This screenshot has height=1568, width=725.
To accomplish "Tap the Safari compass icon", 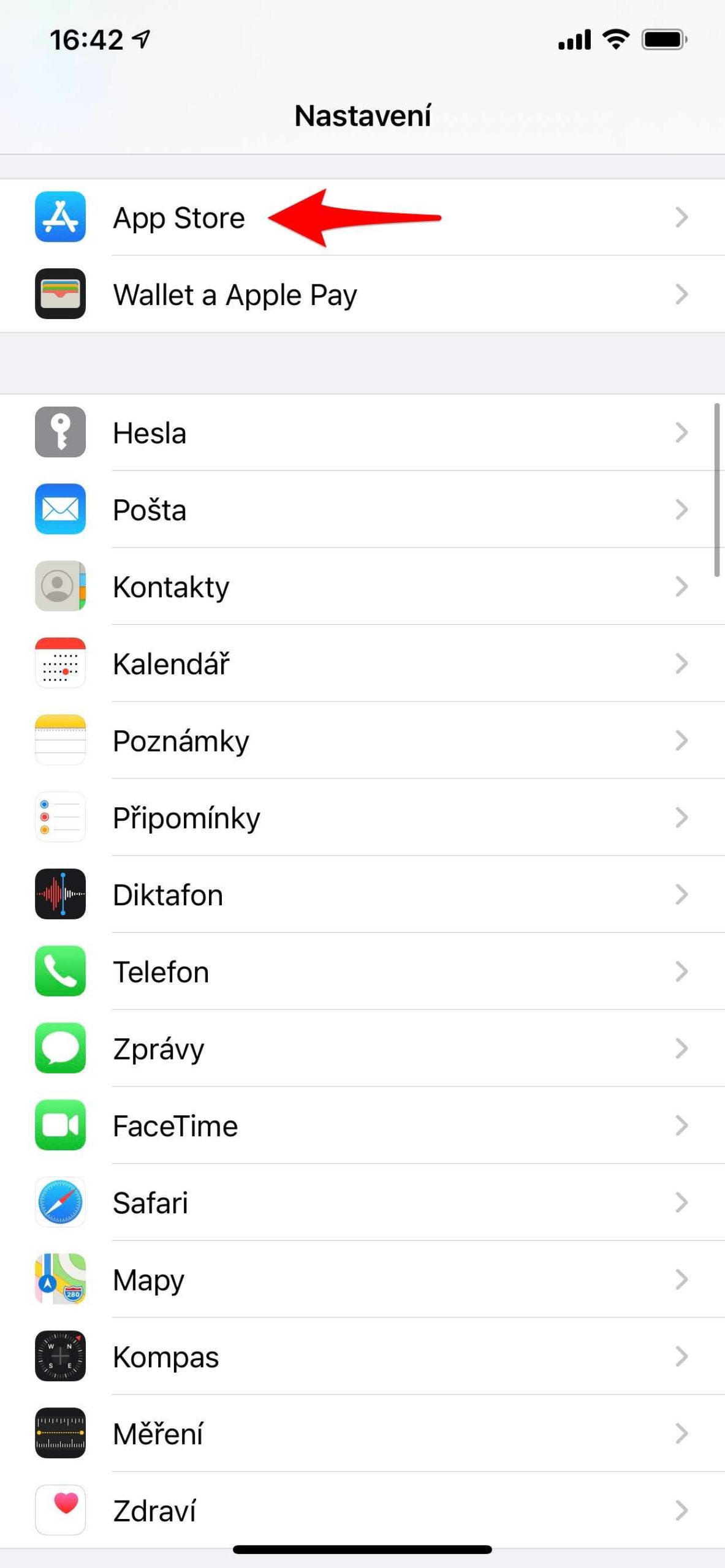I will [x=60, y=1203].
